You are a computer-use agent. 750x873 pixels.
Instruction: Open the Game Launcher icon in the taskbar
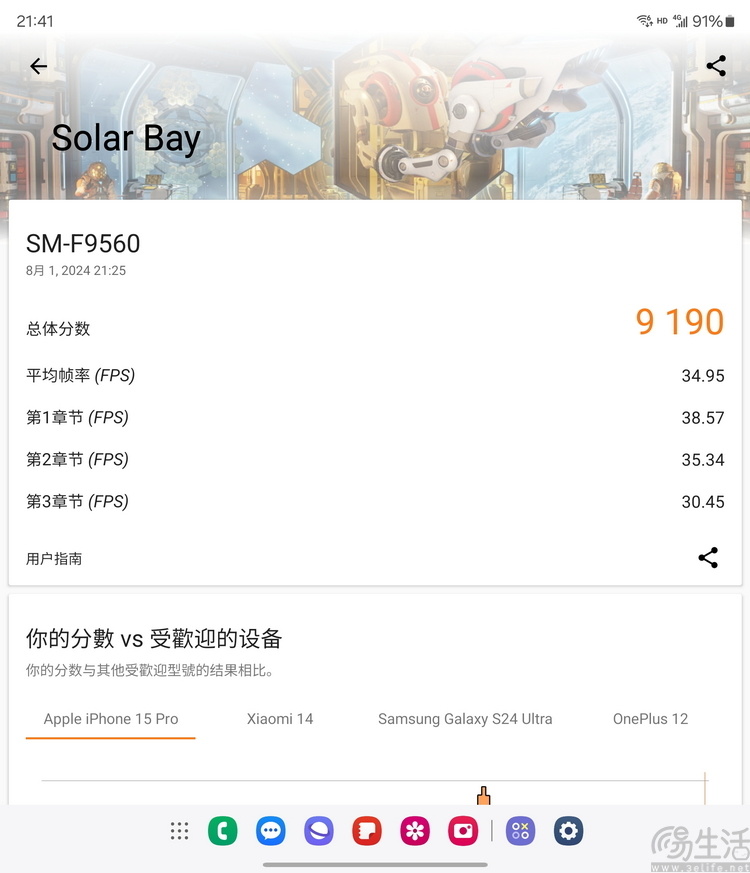point(520,831)
